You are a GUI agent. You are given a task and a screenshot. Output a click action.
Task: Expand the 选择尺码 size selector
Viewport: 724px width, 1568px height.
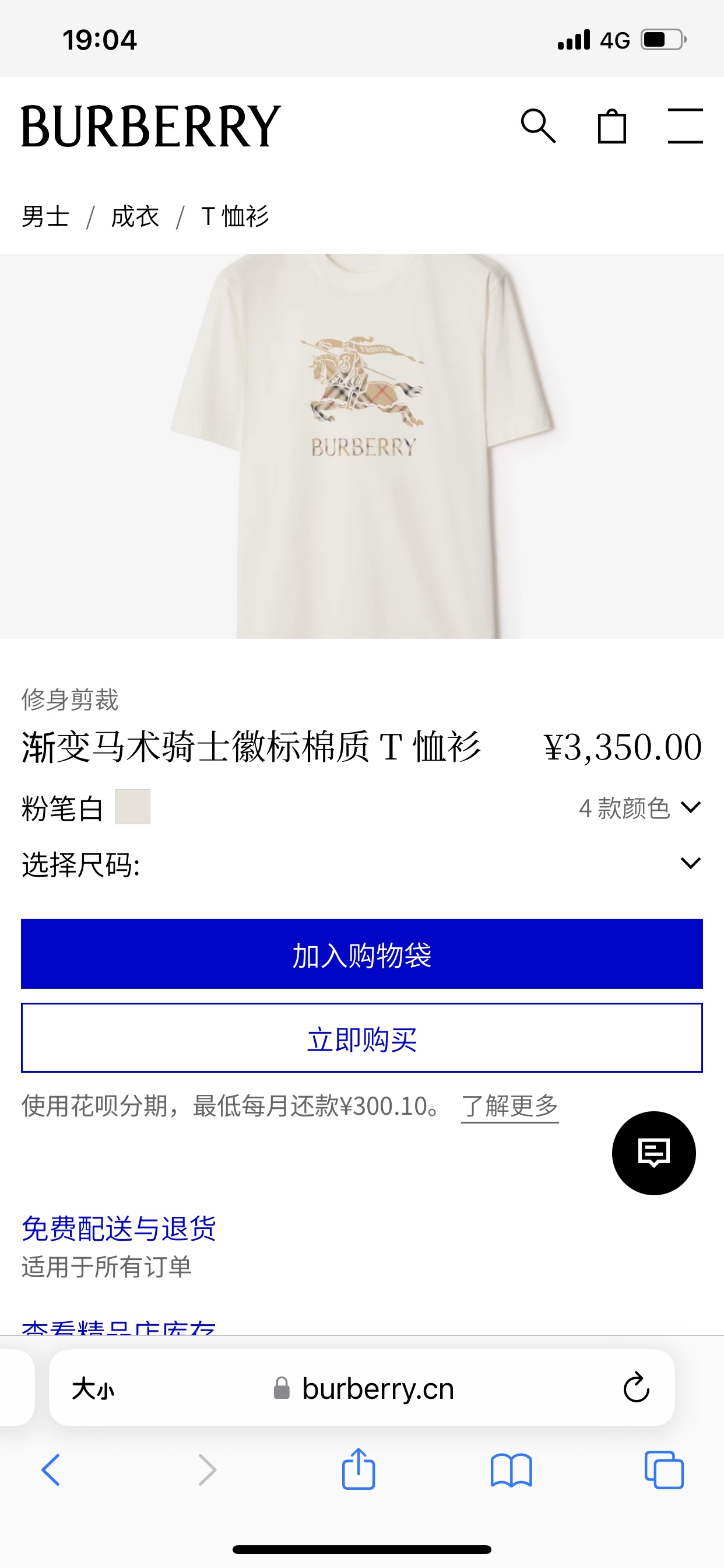[690, 863]
